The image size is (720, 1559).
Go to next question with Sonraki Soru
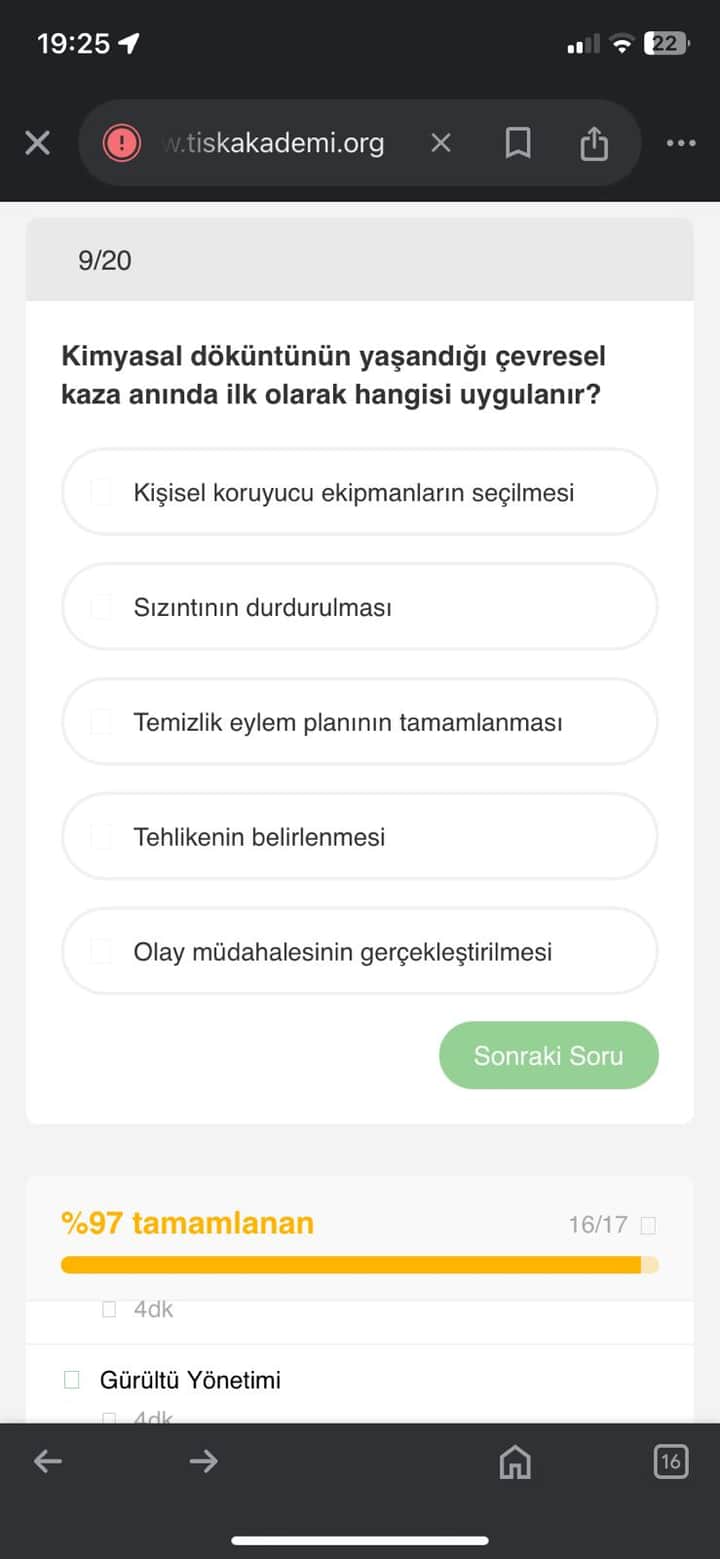548,1055
